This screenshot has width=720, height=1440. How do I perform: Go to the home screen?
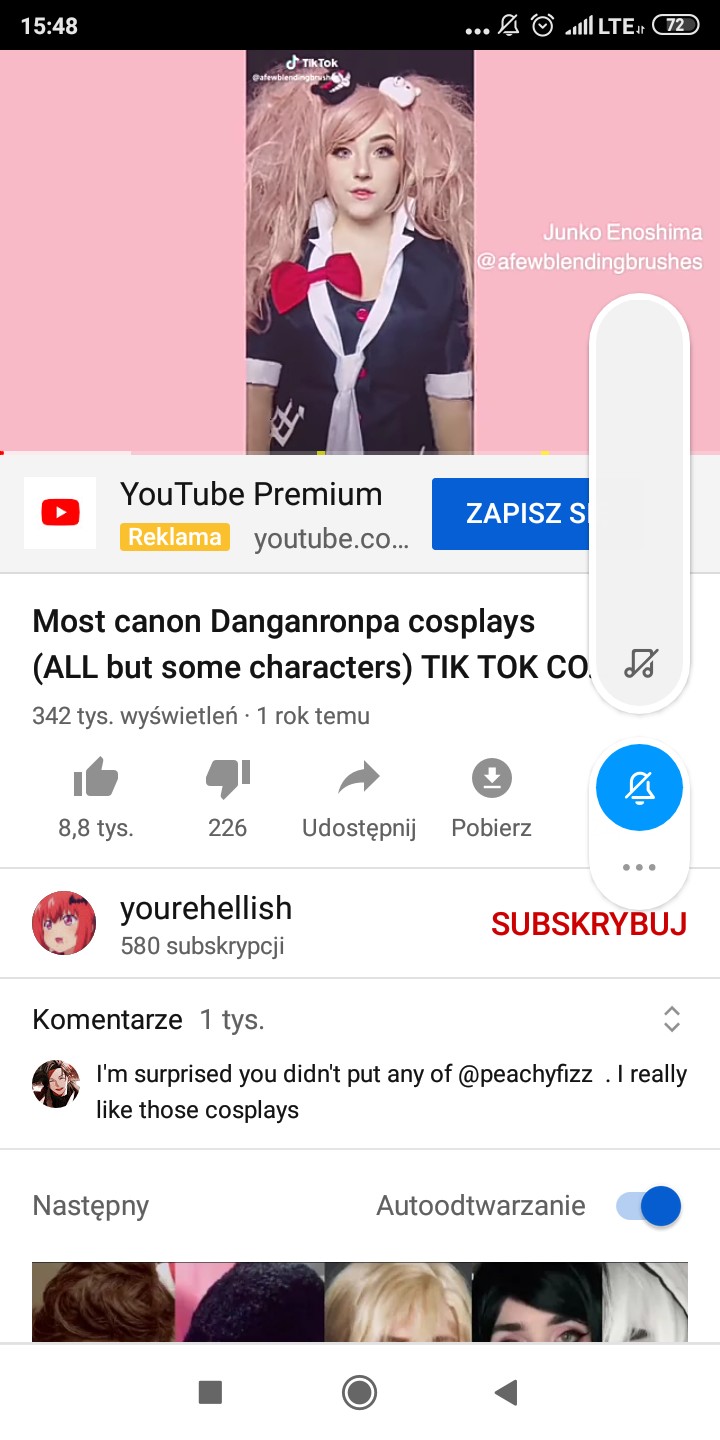tap(359, 1392)
